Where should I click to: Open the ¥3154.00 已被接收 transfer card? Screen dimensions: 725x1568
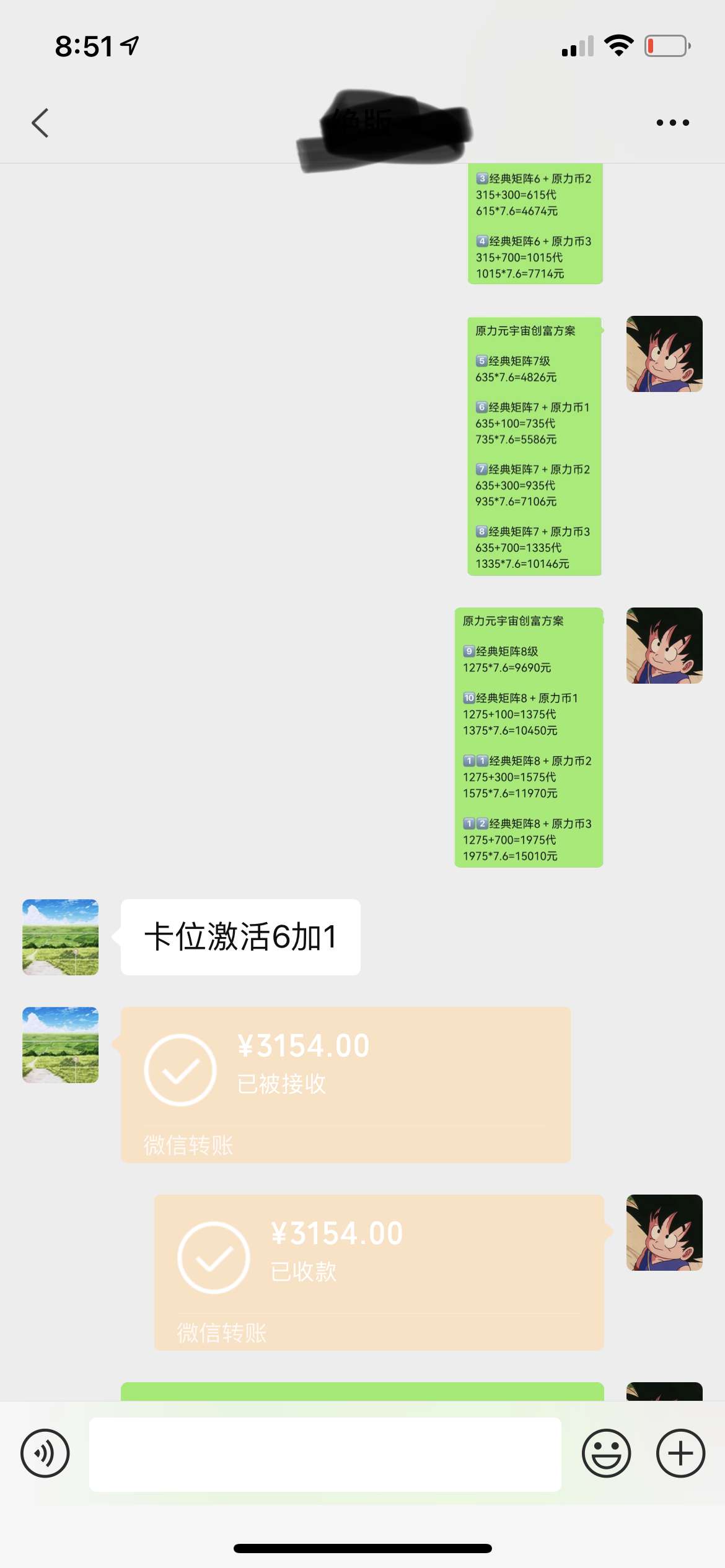(x=345, y=1084)
